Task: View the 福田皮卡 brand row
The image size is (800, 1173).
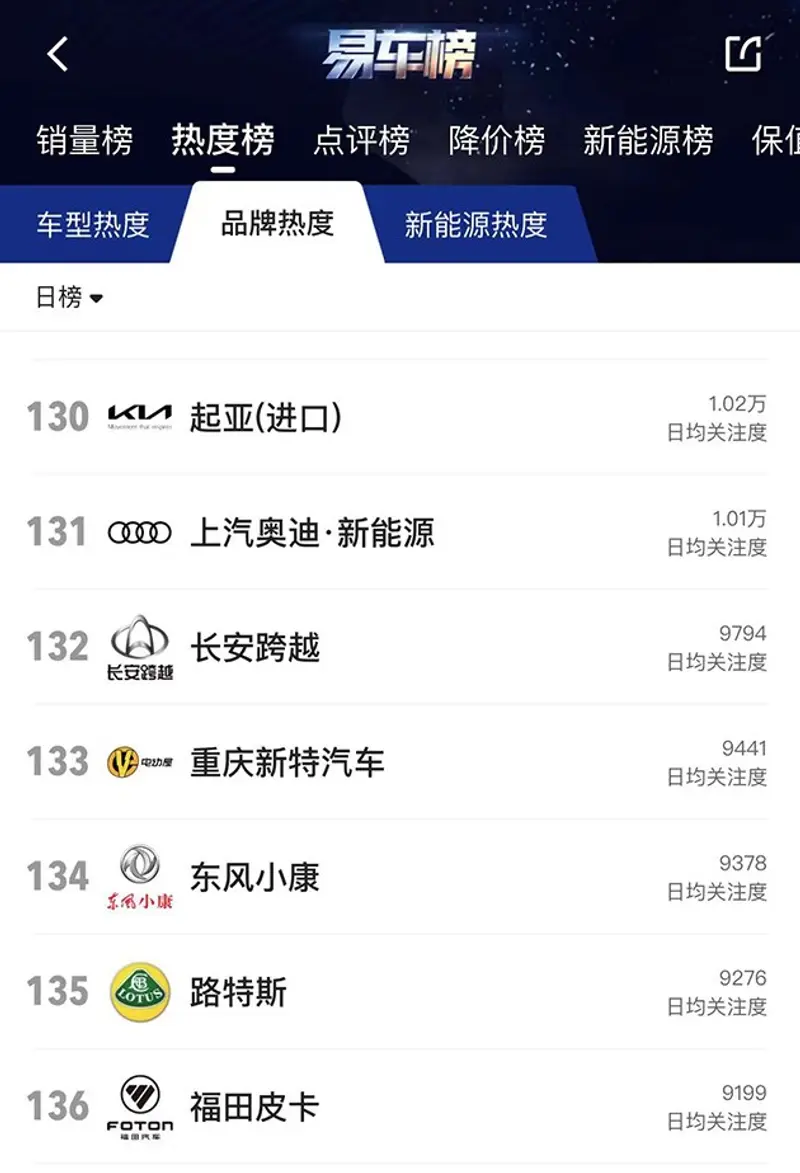Action: click(400, 1107)
